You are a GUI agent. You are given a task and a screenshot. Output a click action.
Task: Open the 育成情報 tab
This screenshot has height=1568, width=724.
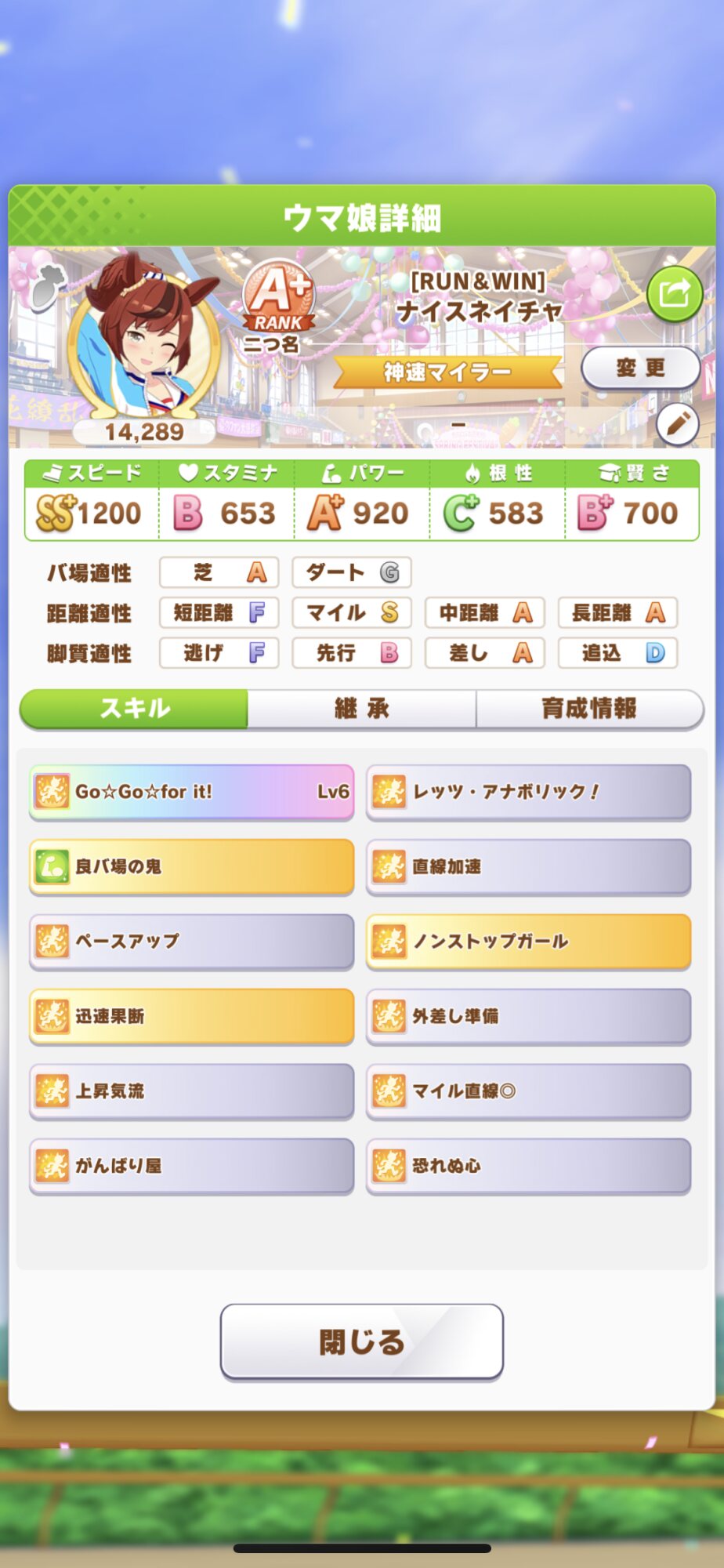589,709
